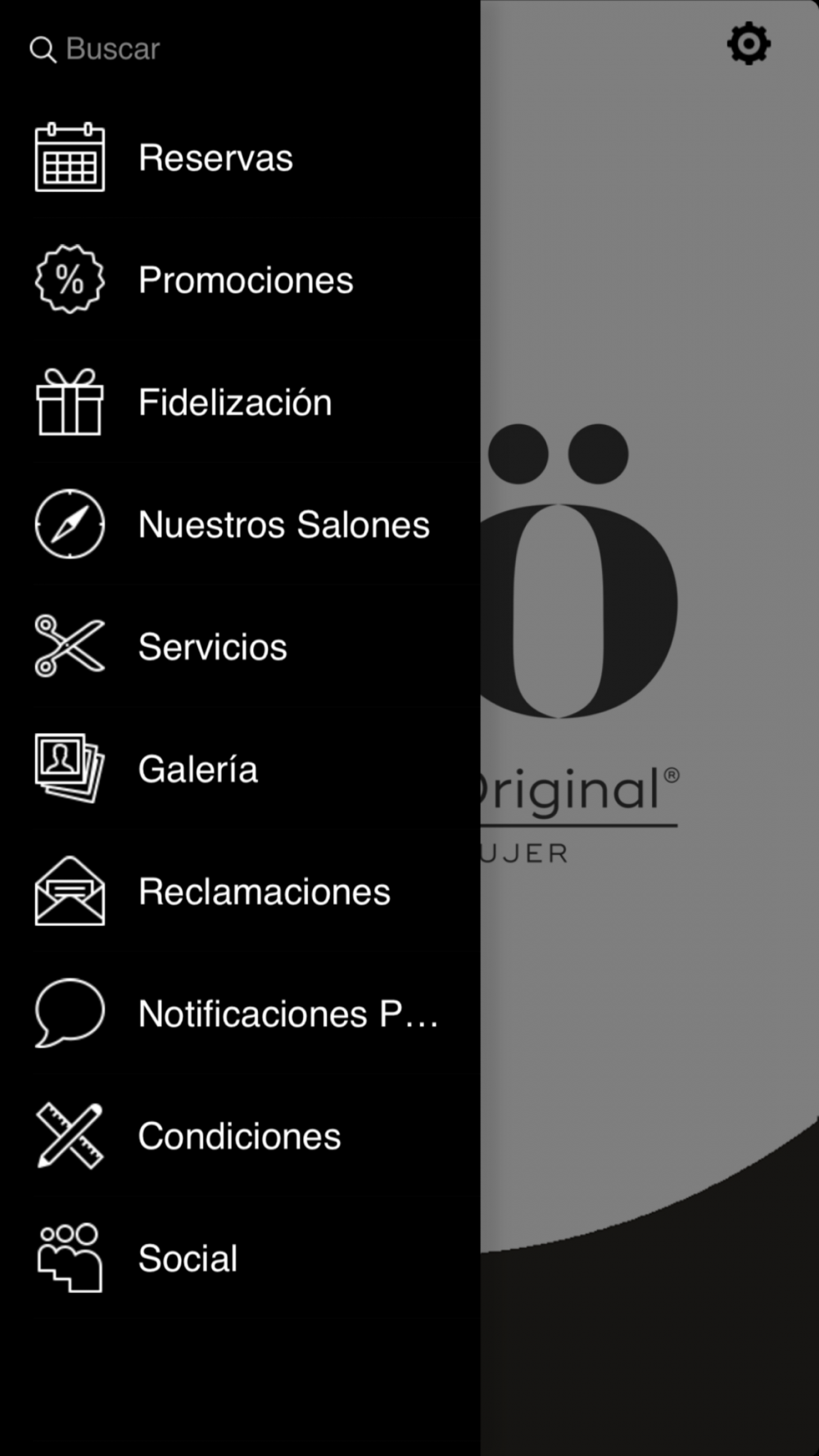The image size is (819, 1456).
Task: Open the Fidelización section
Action: (240, 402)
